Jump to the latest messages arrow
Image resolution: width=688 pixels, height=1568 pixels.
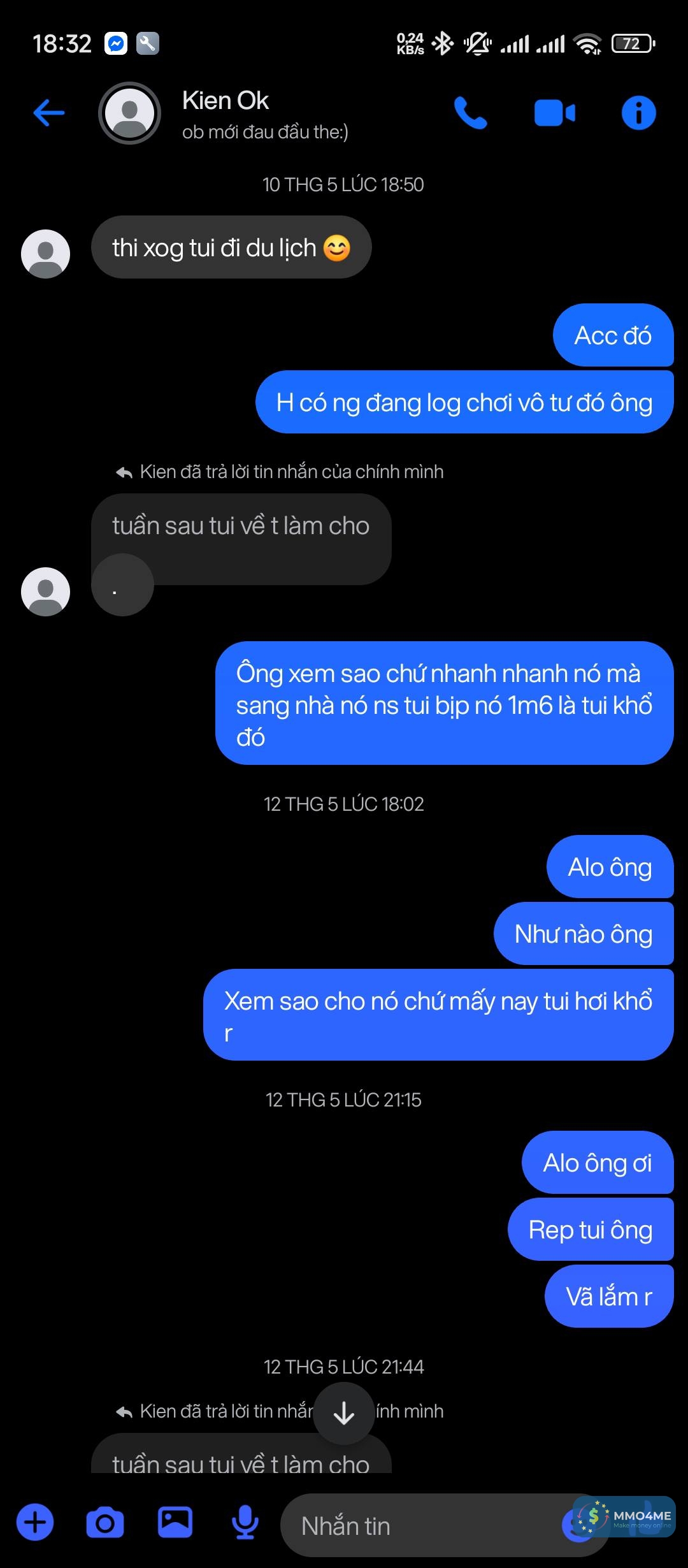[343, 1414]
